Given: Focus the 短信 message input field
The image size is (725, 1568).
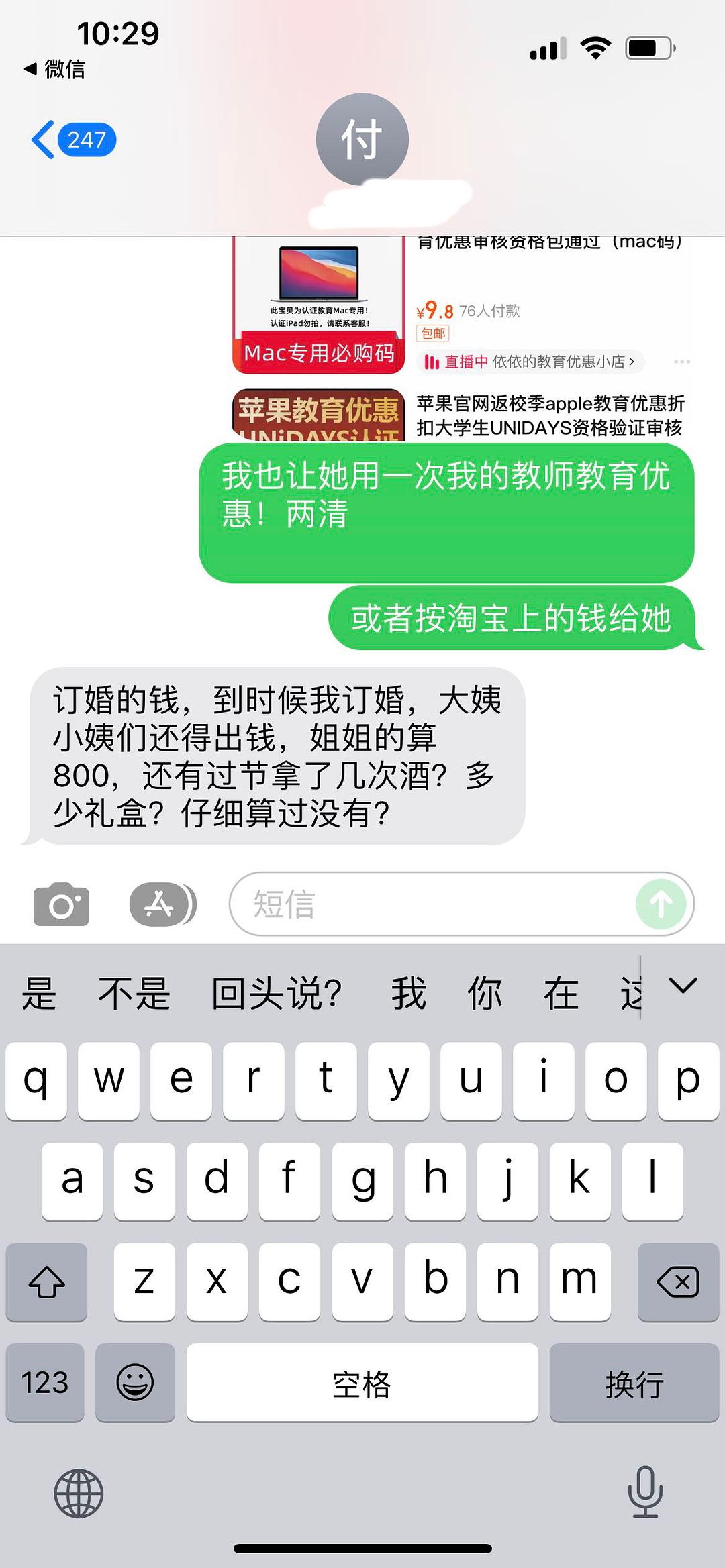Looking at the screenshot, I should point(430,904).
